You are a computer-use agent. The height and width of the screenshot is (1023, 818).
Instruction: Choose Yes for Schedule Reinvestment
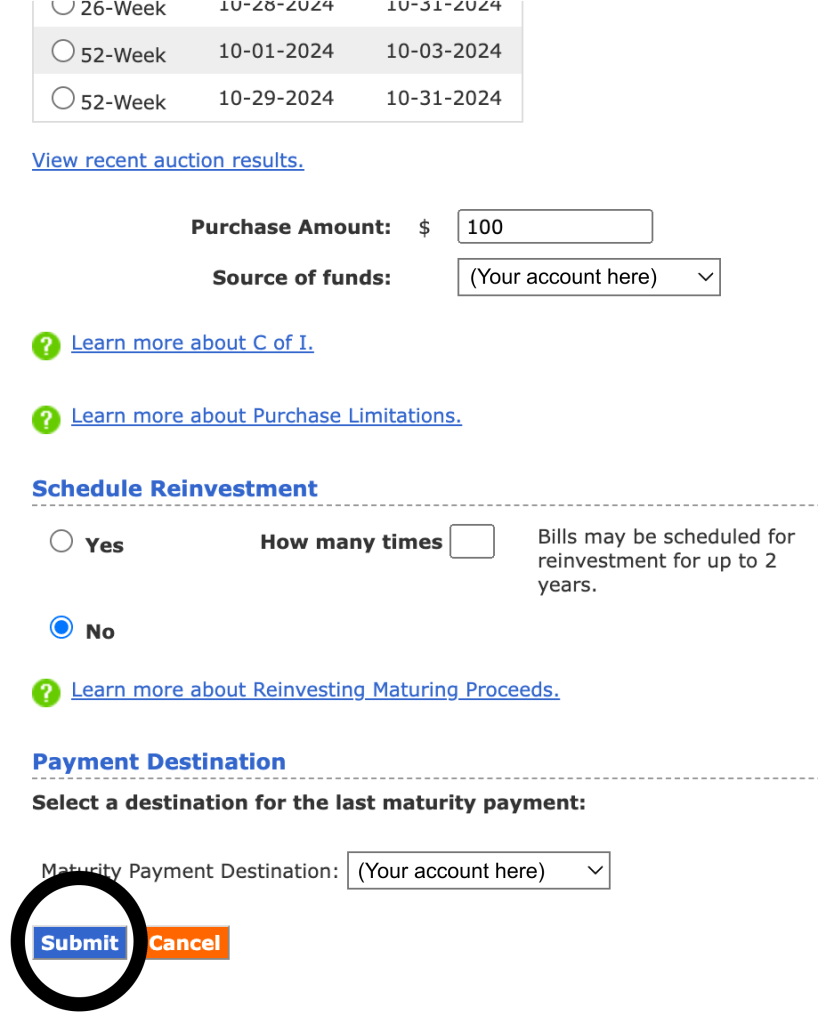[62, 542]
